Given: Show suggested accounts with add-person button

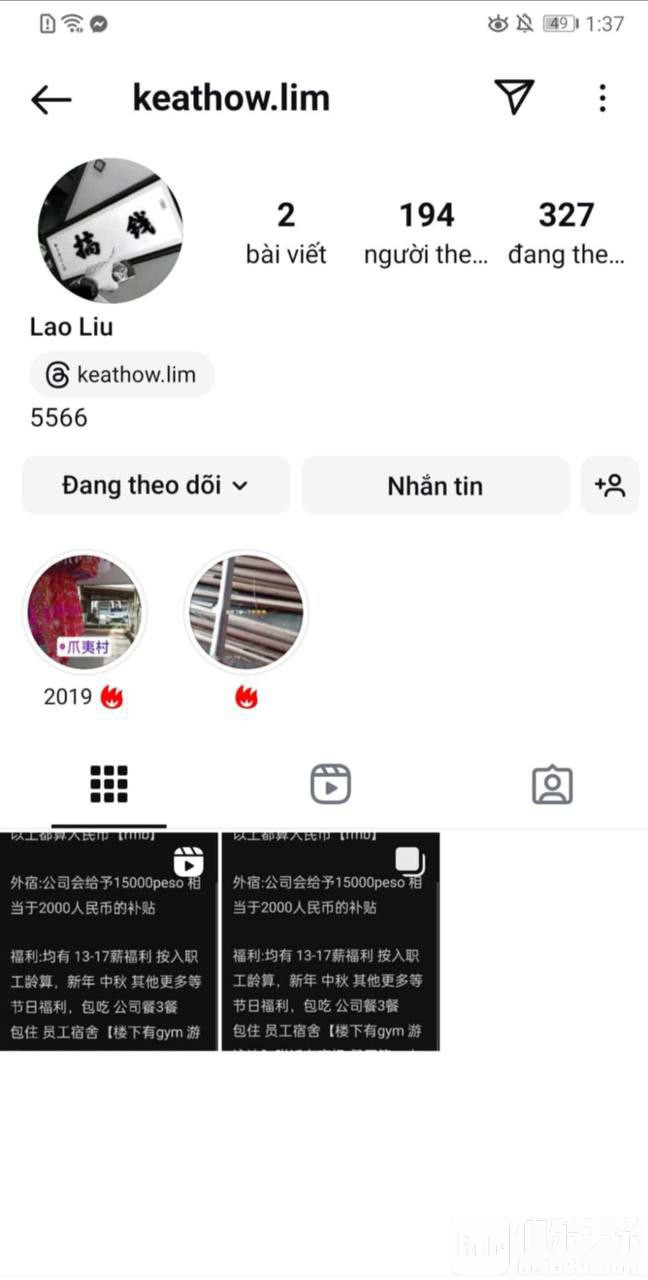Looking at the screenshot, I should point(609,486).
